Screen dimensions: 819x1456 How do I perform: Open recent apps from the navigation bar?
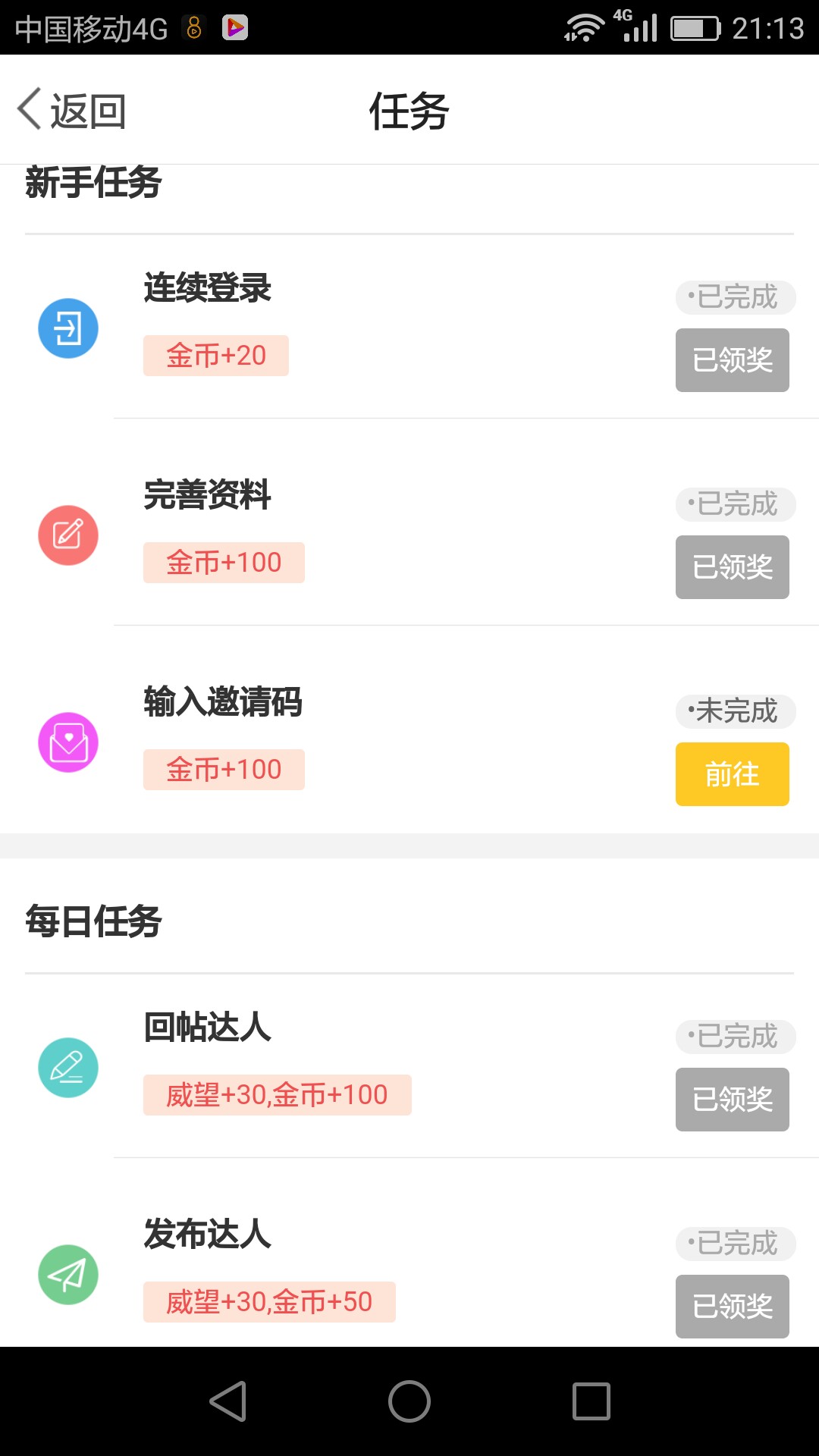click(x=591, y=1401)
